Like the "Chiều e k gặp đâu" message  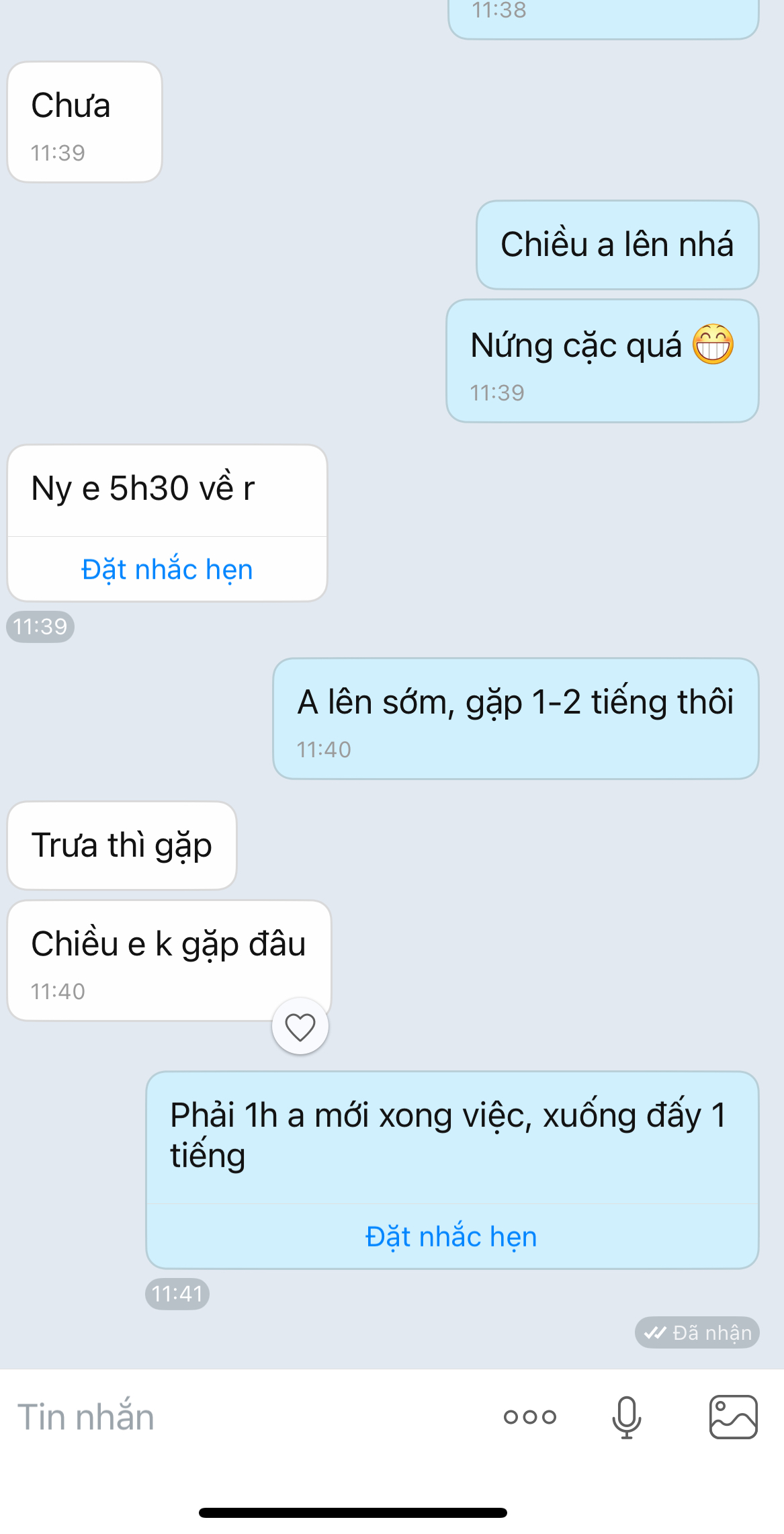[x=300, y=1027]
